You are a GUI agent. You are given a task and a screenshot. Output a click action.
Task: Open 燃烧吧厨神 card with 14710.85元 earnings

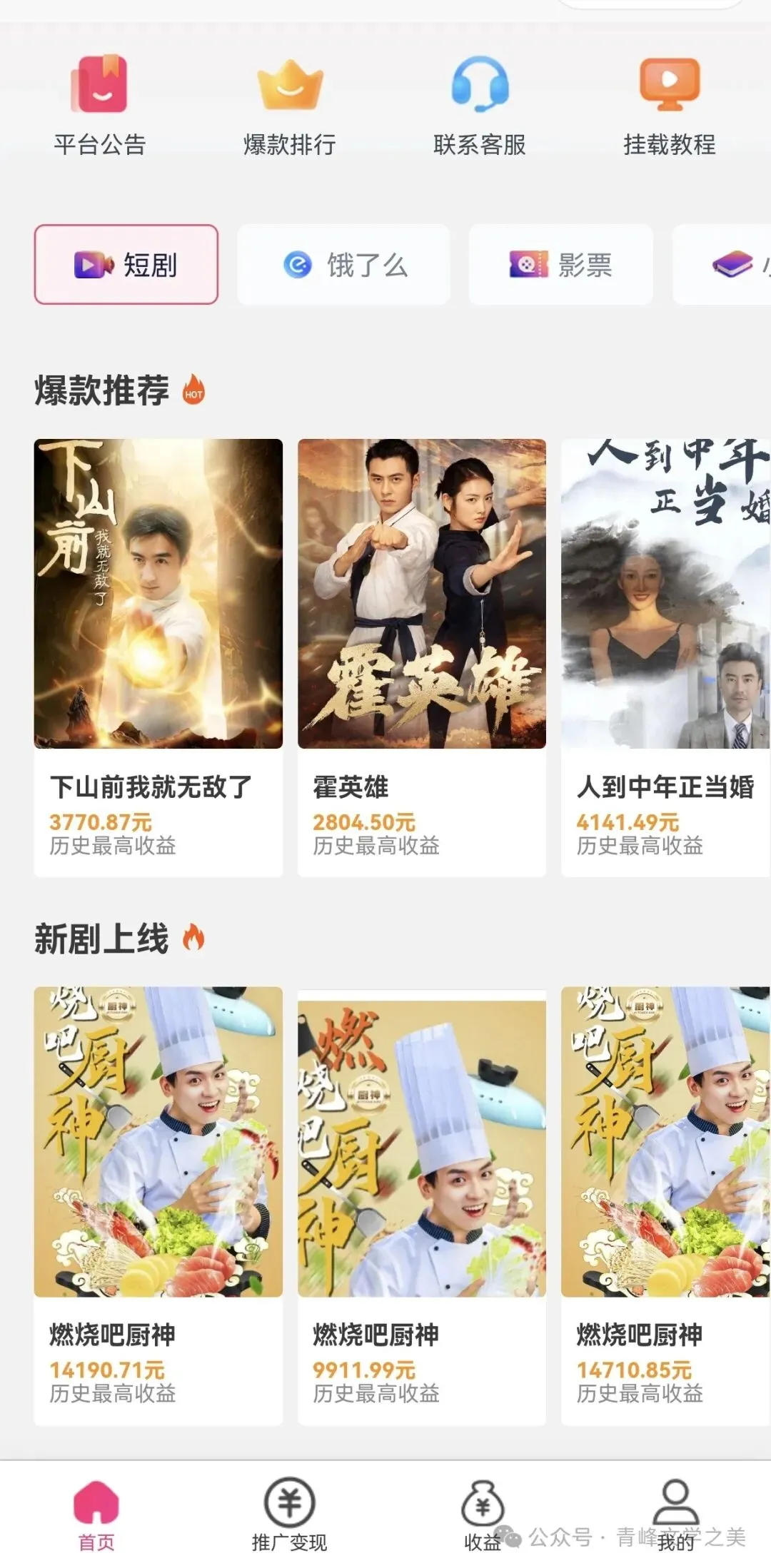coord(665,1205)
